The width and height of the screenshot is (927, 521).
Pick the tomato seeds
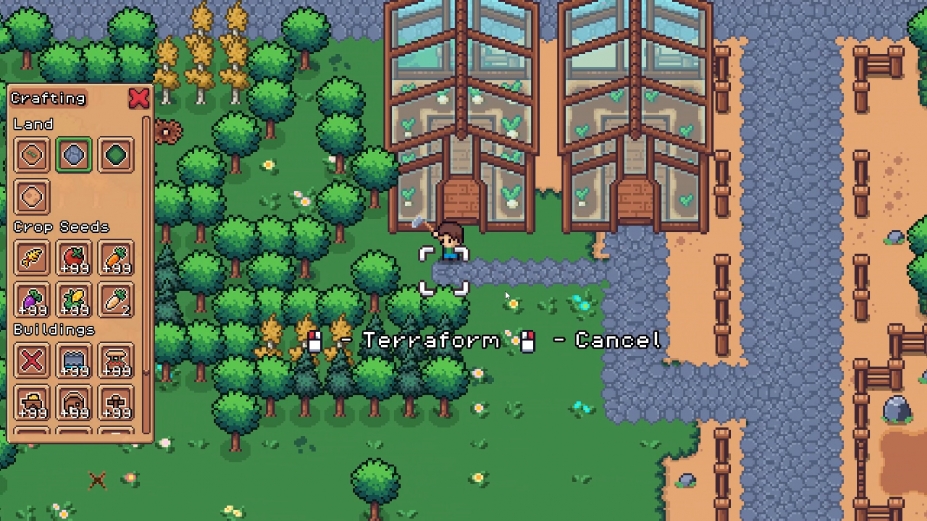coord(74,259)
